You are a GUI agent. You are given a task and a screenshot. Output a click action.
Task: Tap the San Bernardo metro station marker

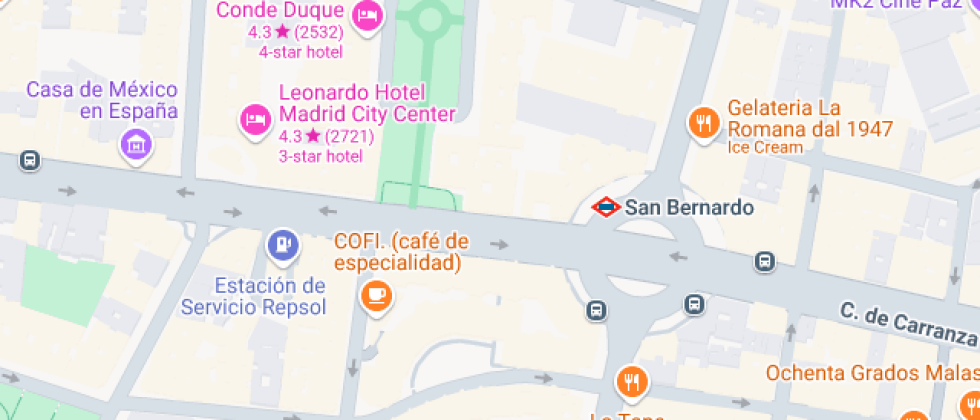pos(606,208)
